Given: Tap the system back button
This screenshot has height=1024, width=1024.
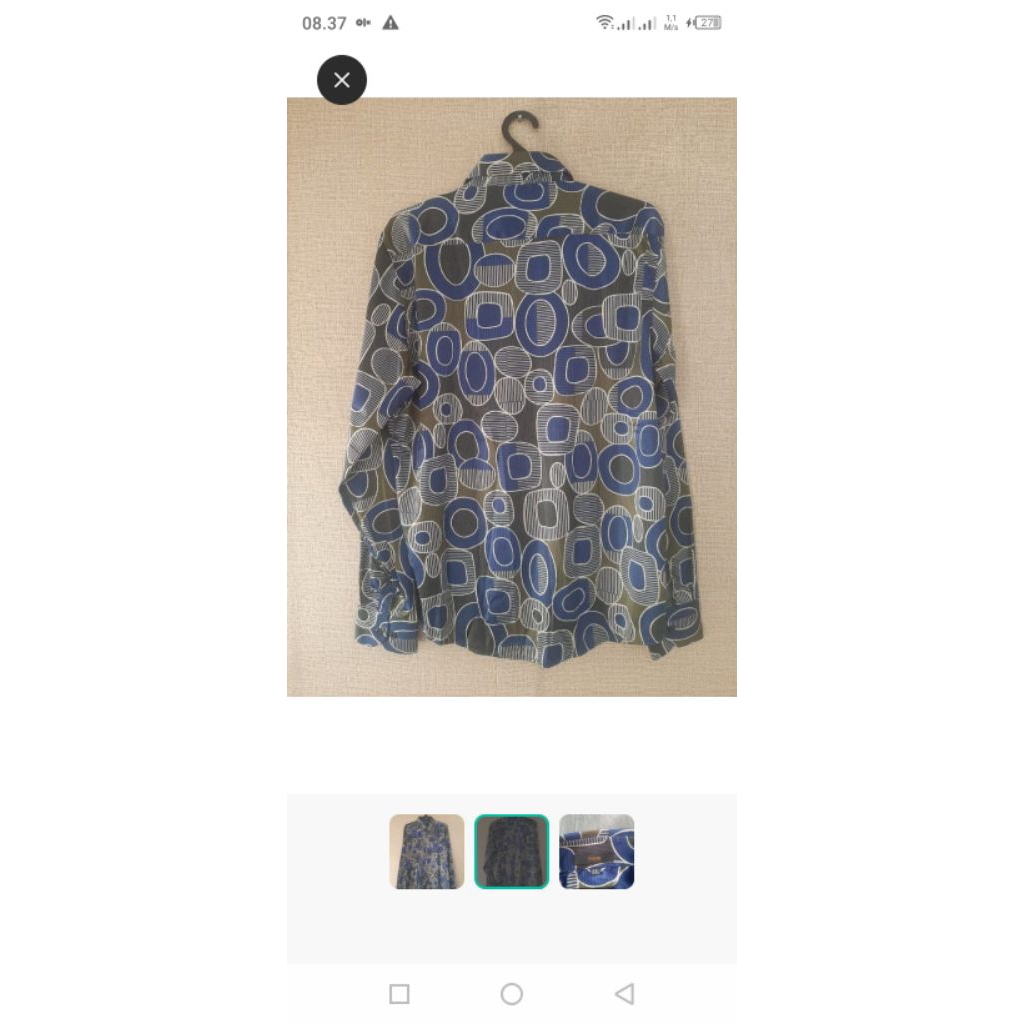Looking at the screenshot, I should (625, 994).
